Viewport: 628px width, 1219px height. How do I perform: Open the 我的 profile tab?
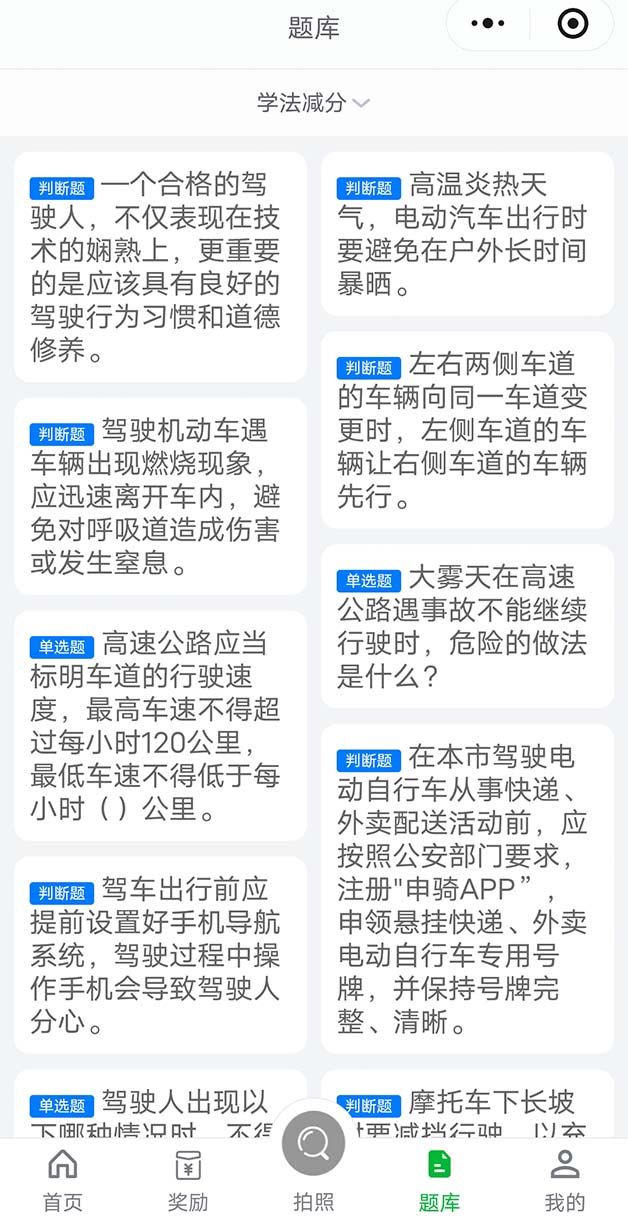click(565, 1180)
